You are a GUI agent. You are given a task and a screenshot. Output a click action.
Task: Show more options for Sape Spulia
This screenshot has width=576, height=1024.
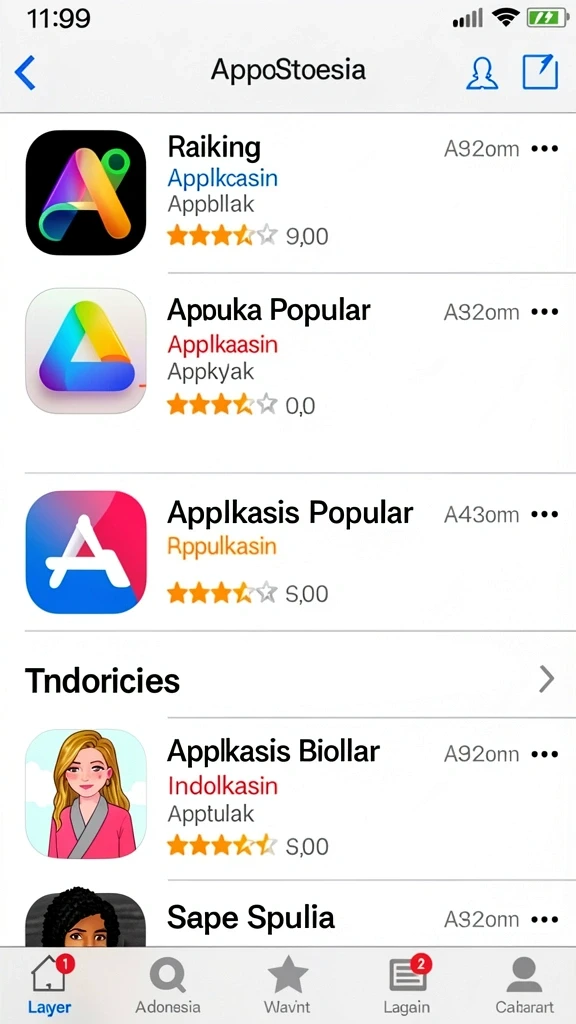(545, 920)
